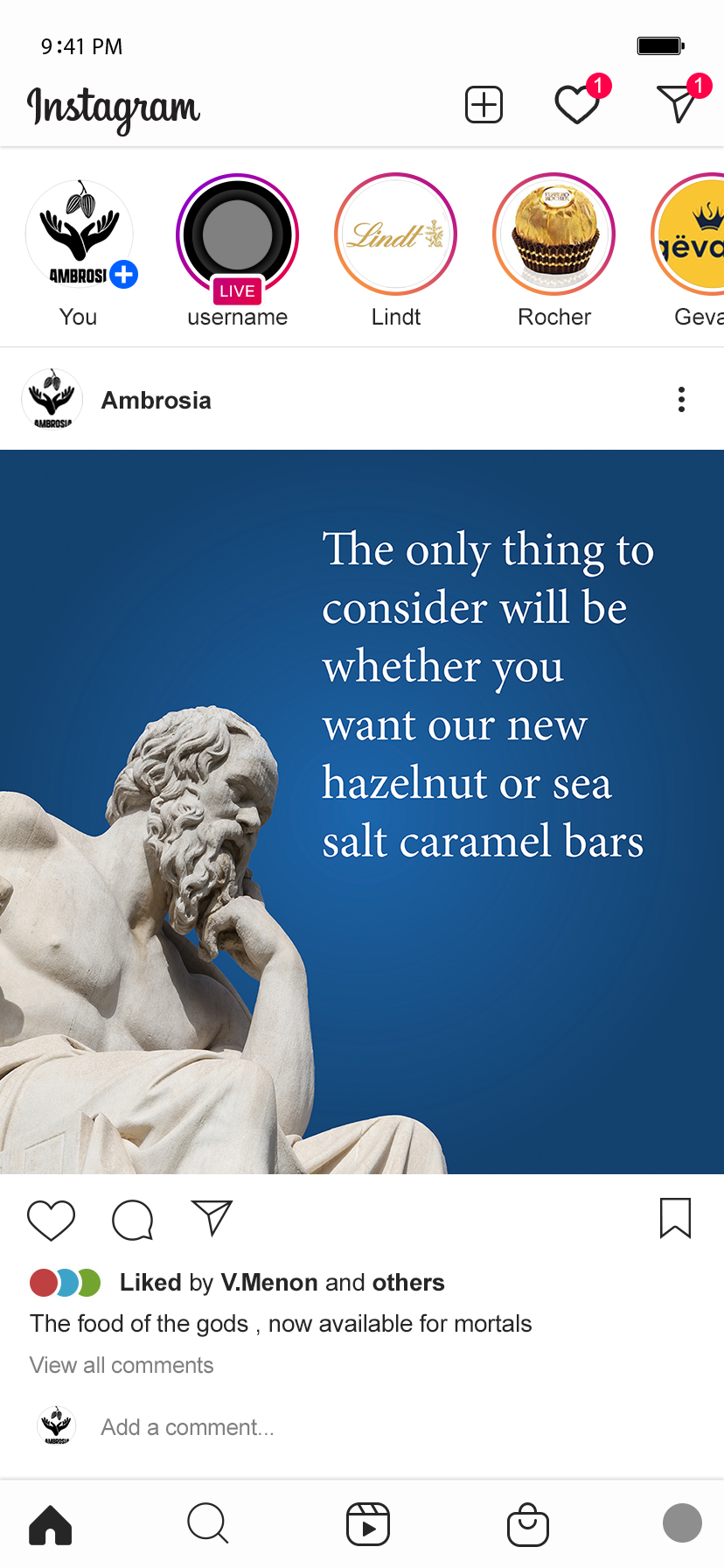Comment on the Ambrosia post
724x1568 pixels.
pyautogui.click(x=133, y=1220)
